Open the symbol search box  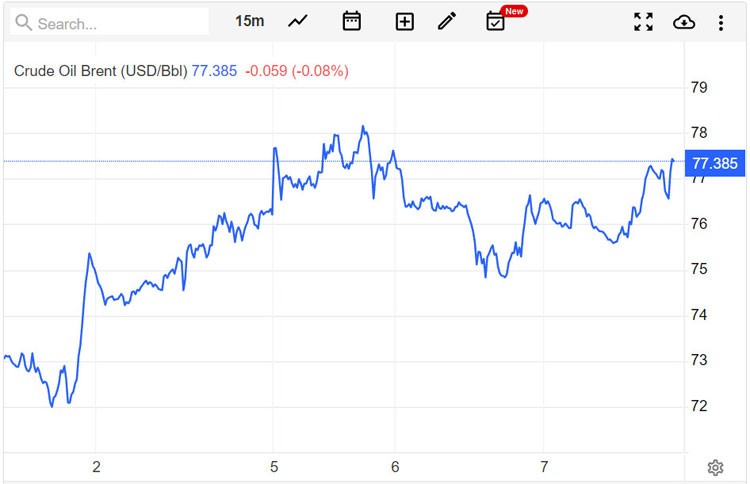click(108, 22)
